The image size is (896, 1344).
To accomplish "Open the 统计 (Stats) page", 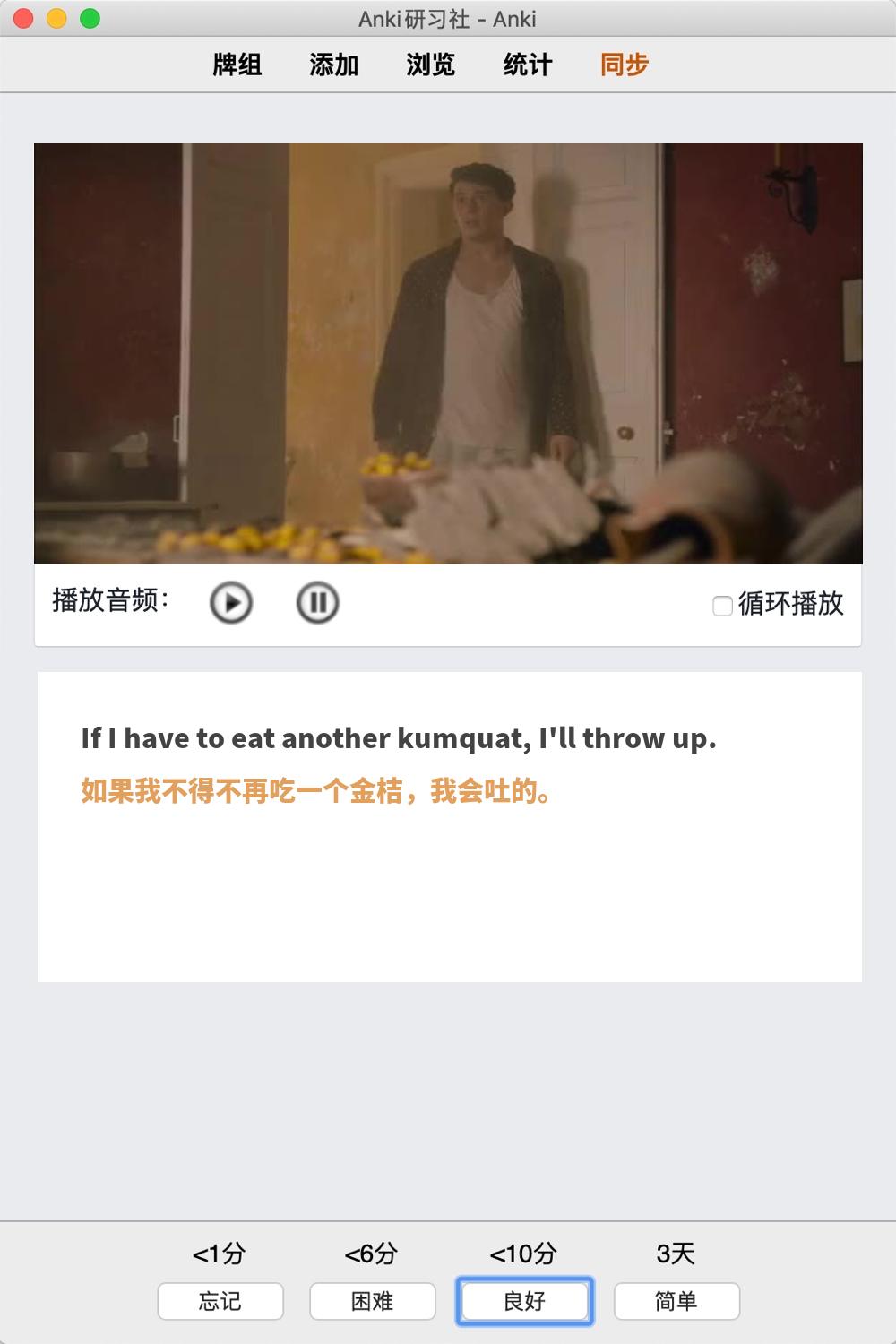I will tap(528, 65).
